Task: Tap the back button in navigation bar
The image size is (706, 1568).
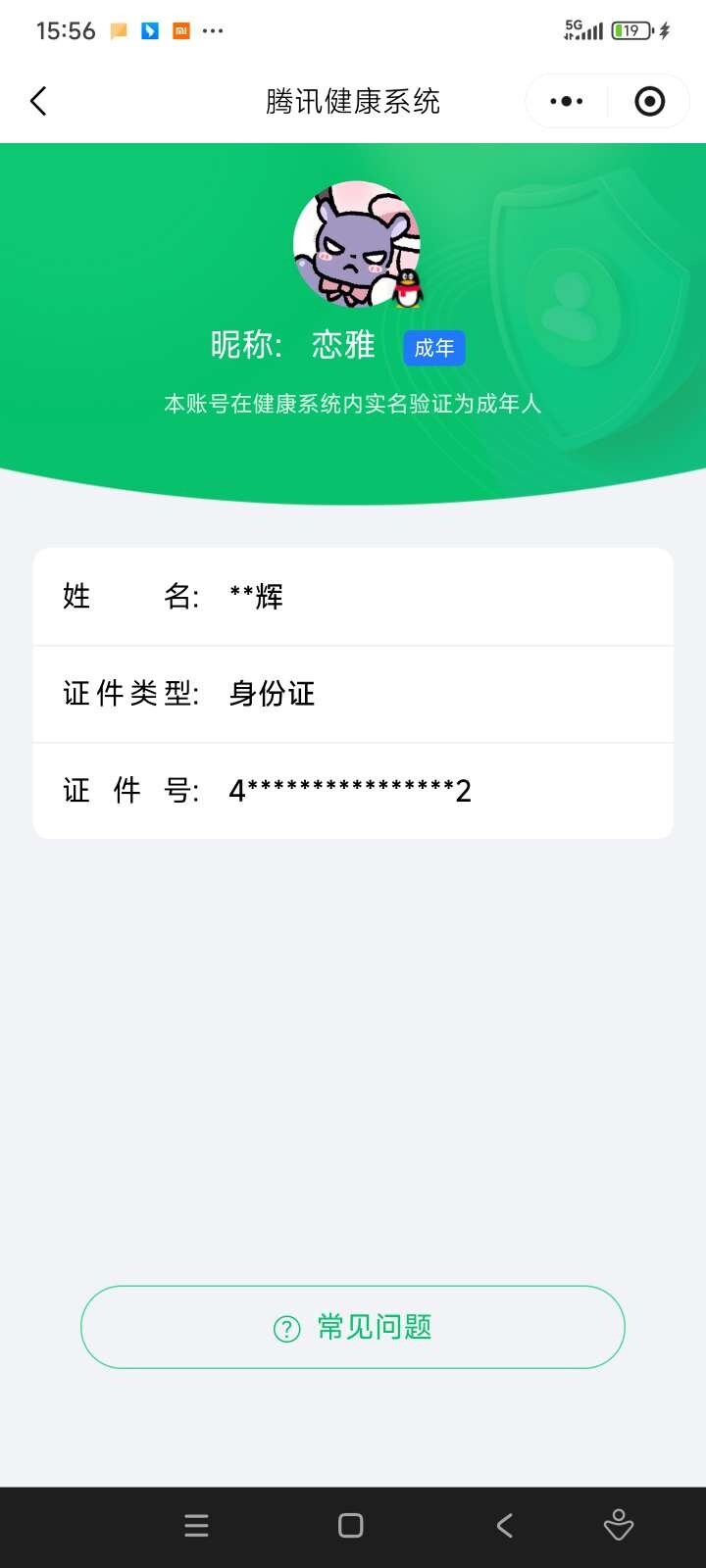Action: coord(504,1525)
